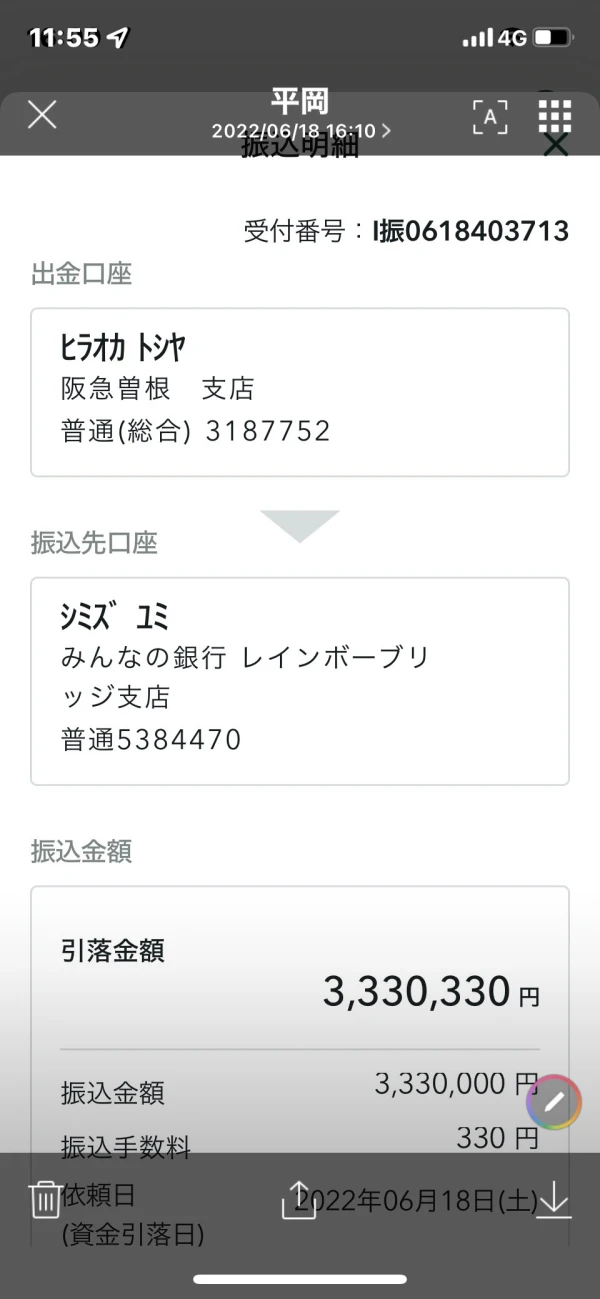Run text recognition on the image

[x=490, y=117]
